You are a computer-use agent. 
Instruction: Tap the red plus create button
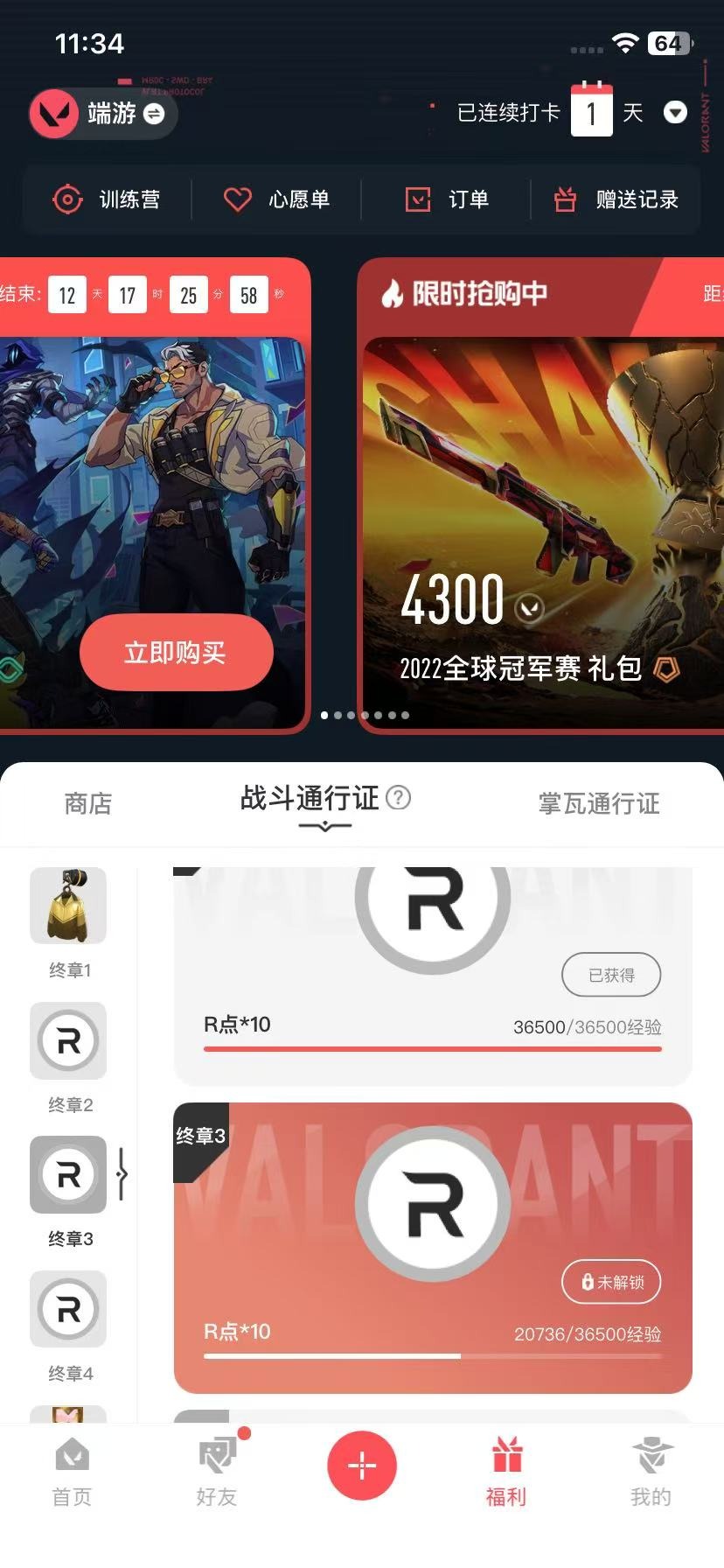coord(362,1465)
